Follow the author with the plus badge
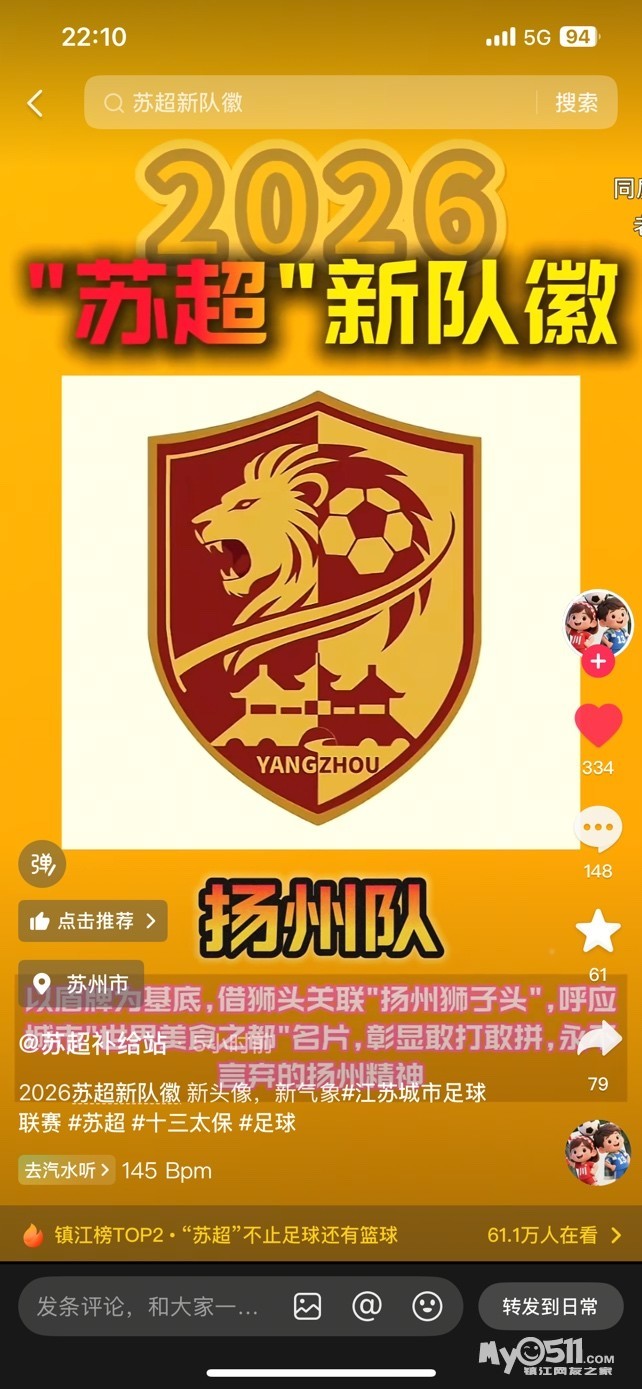 tap(598, 662)
